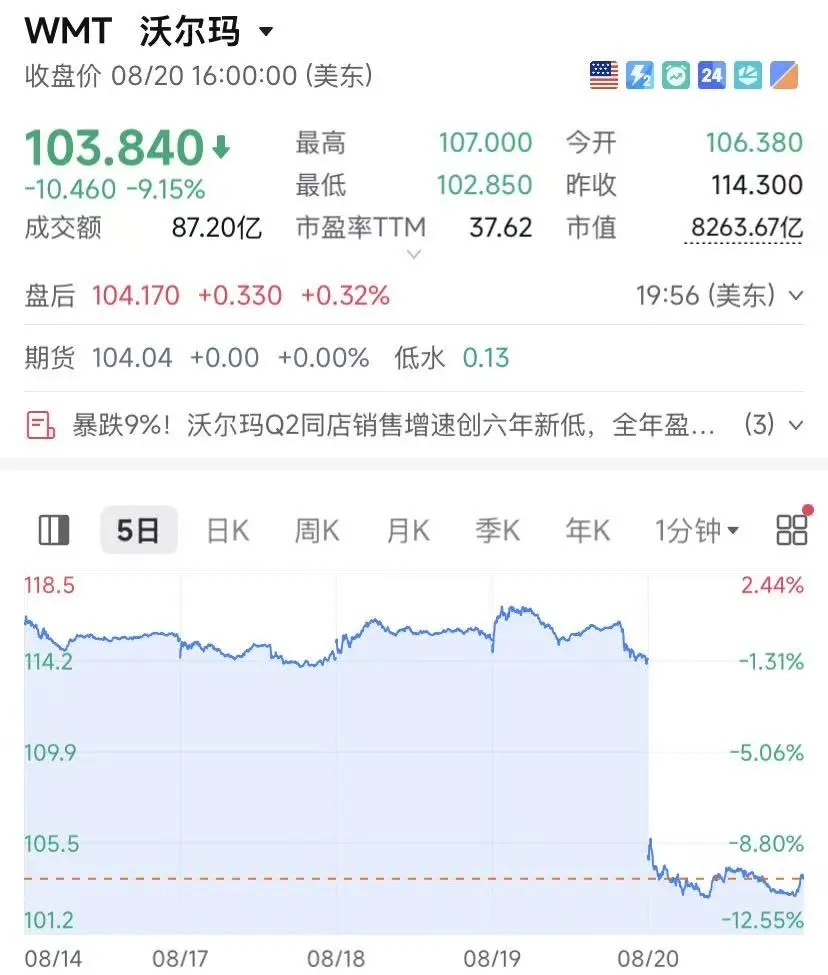828x975 pixels.
Task: Switch to the 周K chart
Action: coord(317,531)
